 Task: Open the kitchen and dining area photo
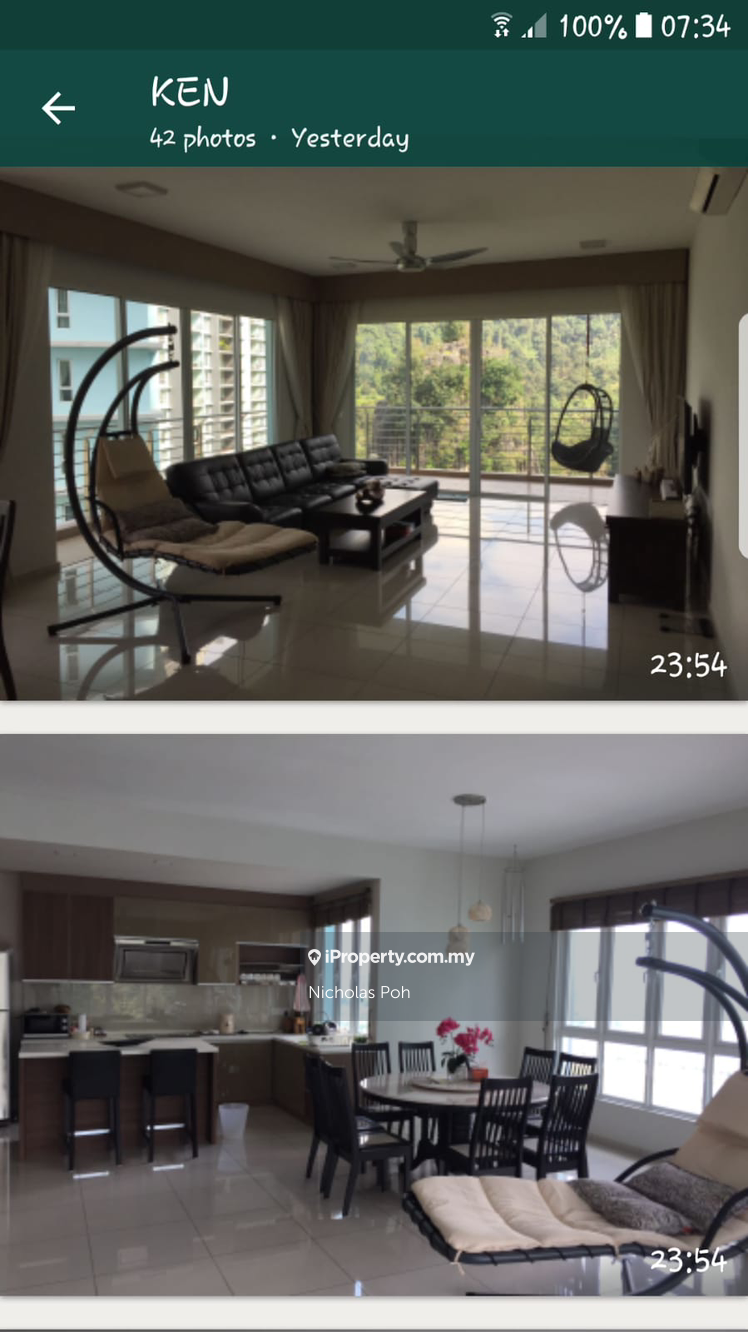tap(372, 1014)
